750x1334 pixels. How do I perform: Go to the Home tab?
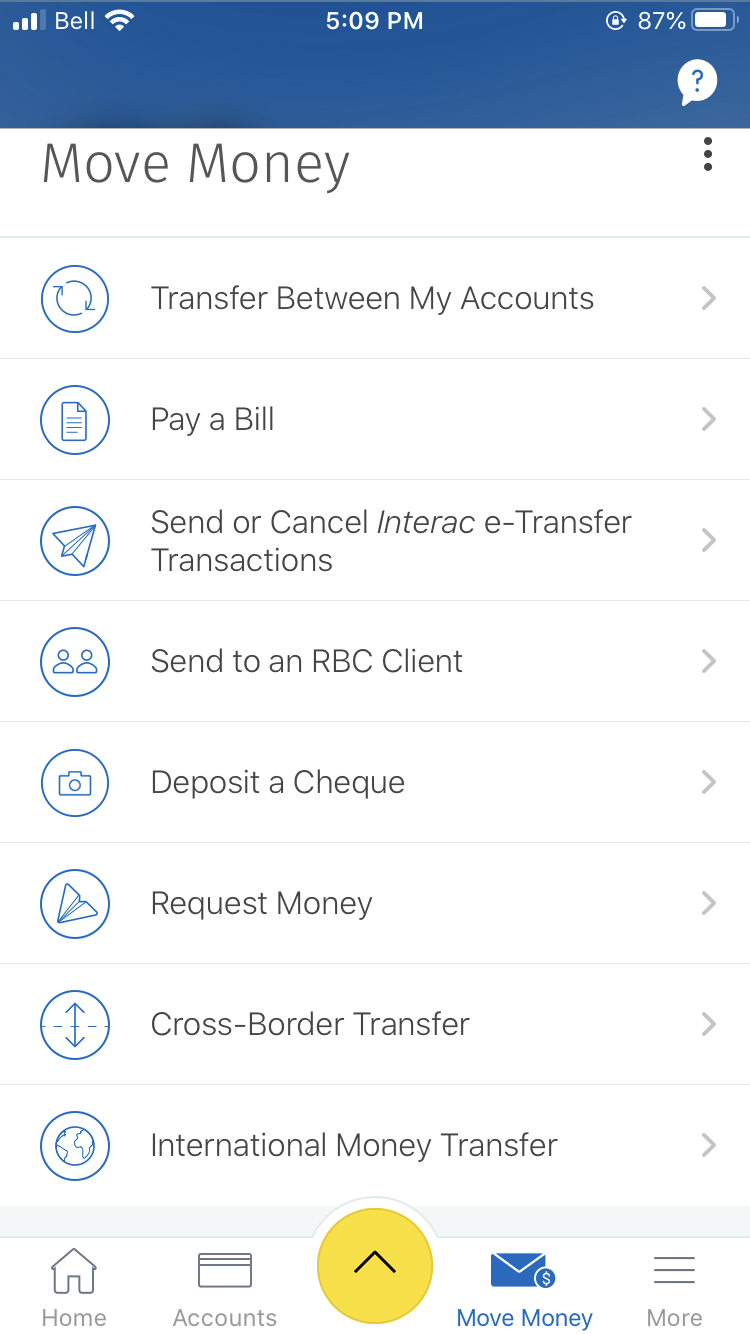pos(74,1288)
